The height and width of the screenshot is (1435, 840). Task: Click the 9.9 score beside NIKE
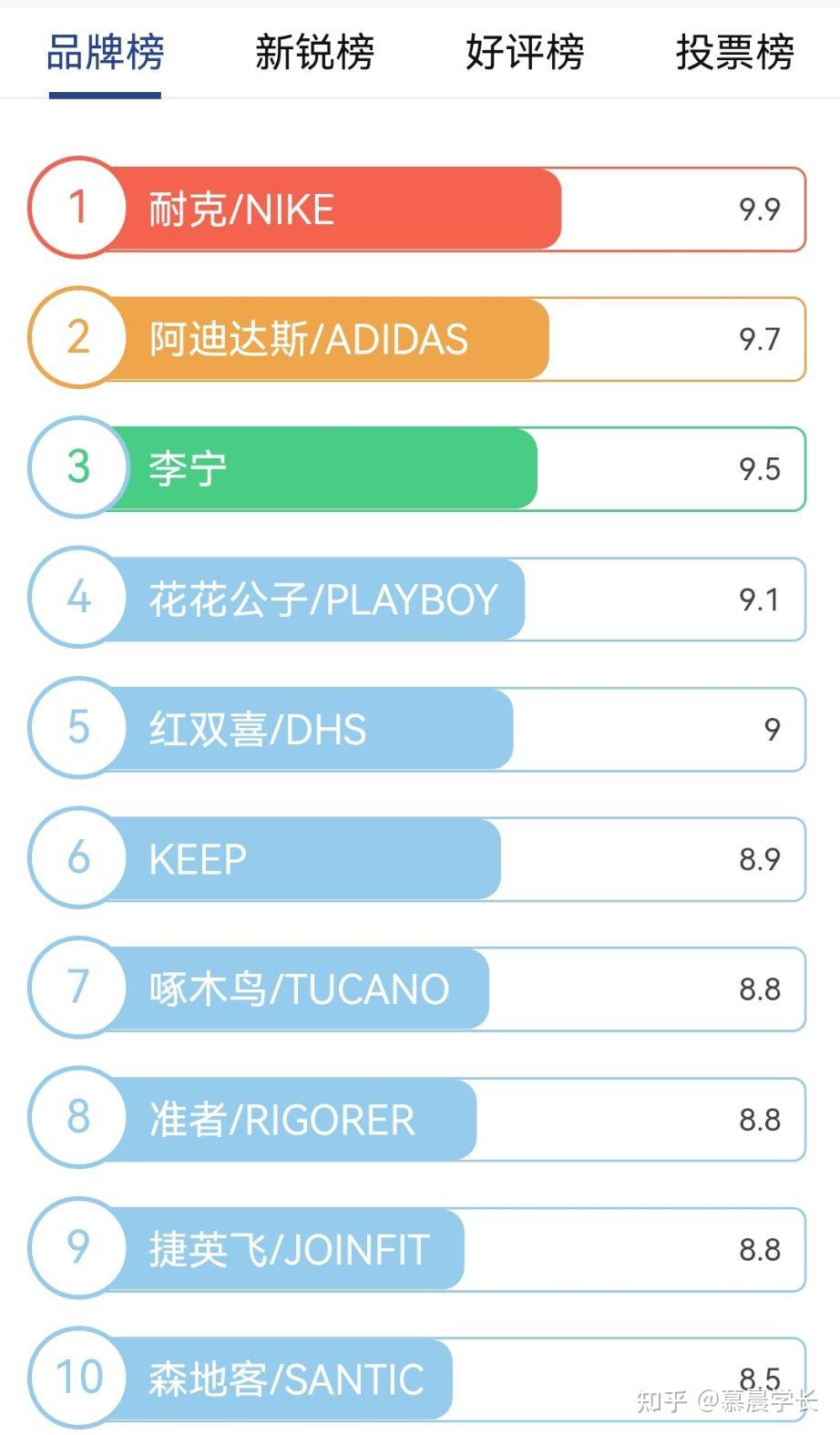tap(763, 208)
